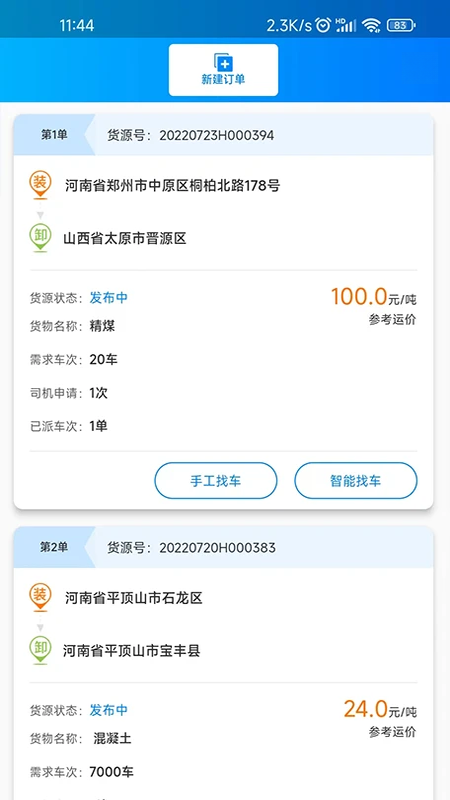
Task: Tap 智能找车 on the first order
Action: [x=356, y=481]
